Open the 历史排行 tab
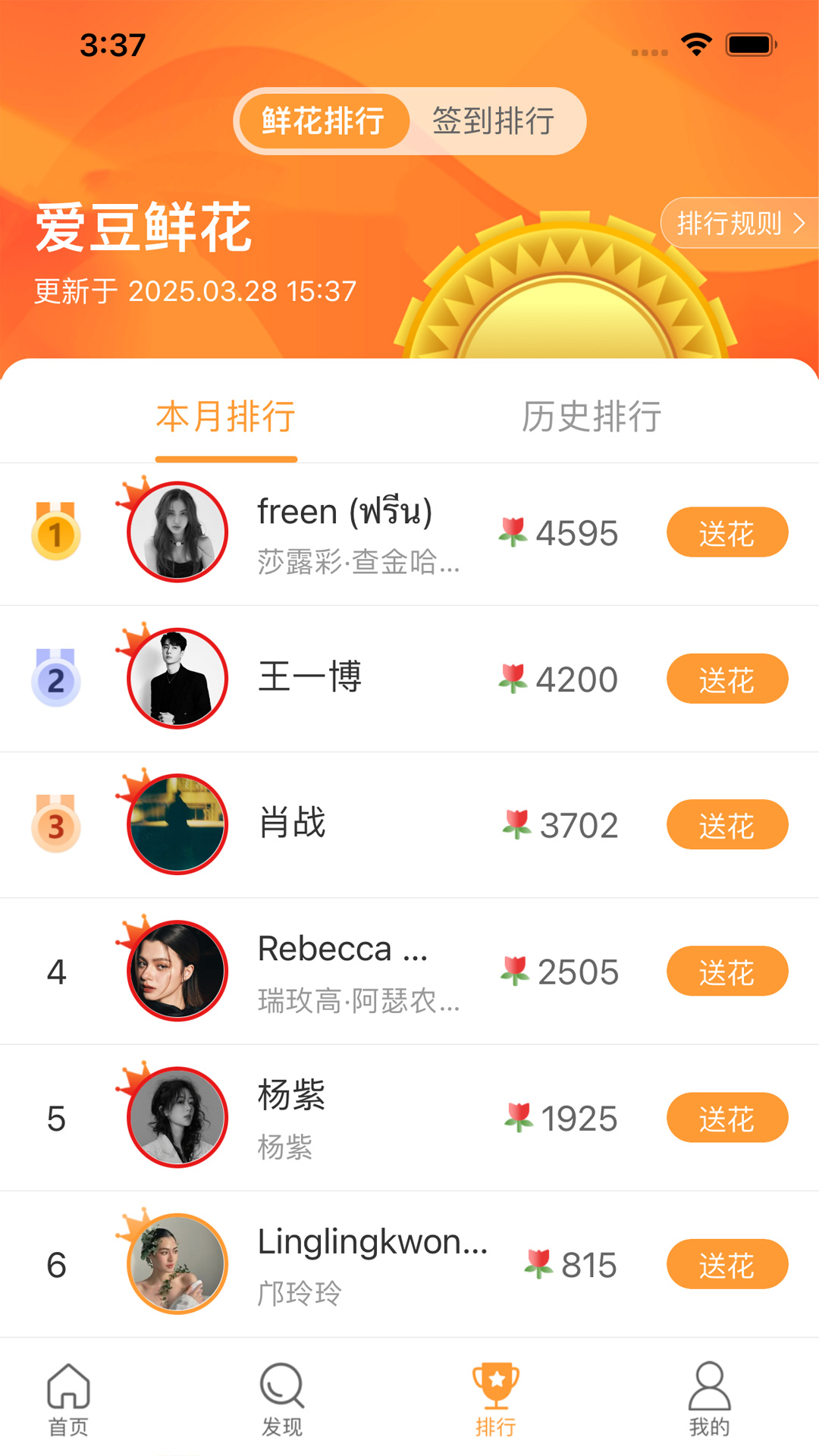Screen dimensions: 819x1456 (x=591, y=416)
